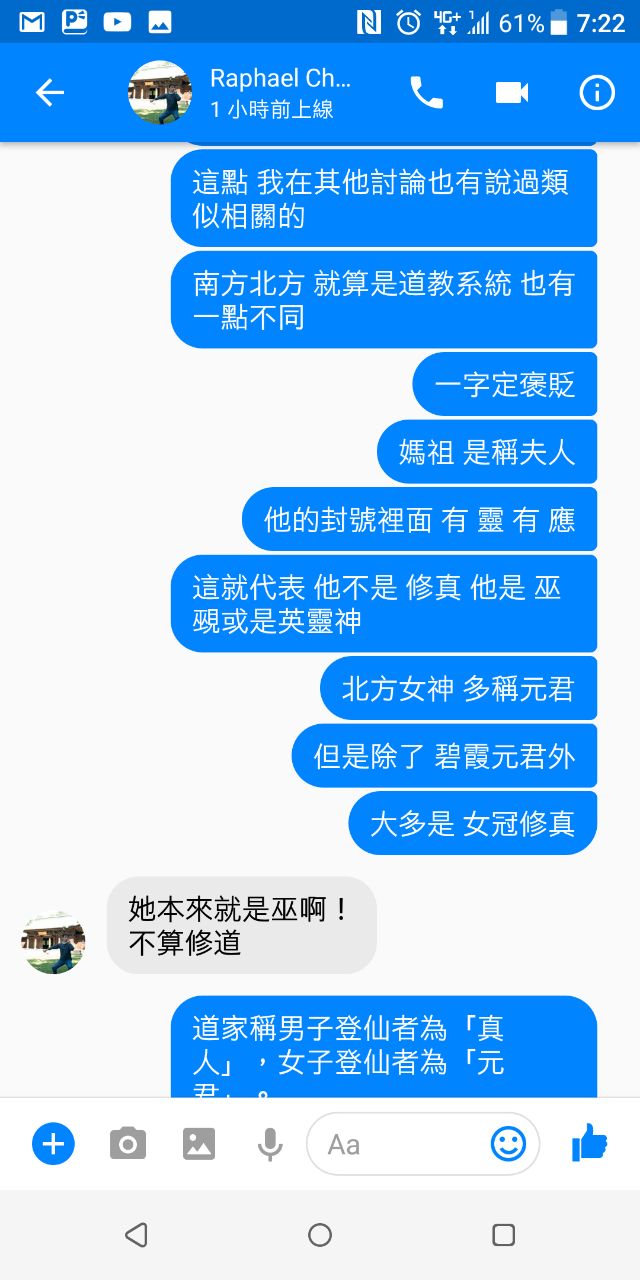Tap the sender avatar beside the gray message
Screen dimensions: 640x1280
click(x=53, y=942)
